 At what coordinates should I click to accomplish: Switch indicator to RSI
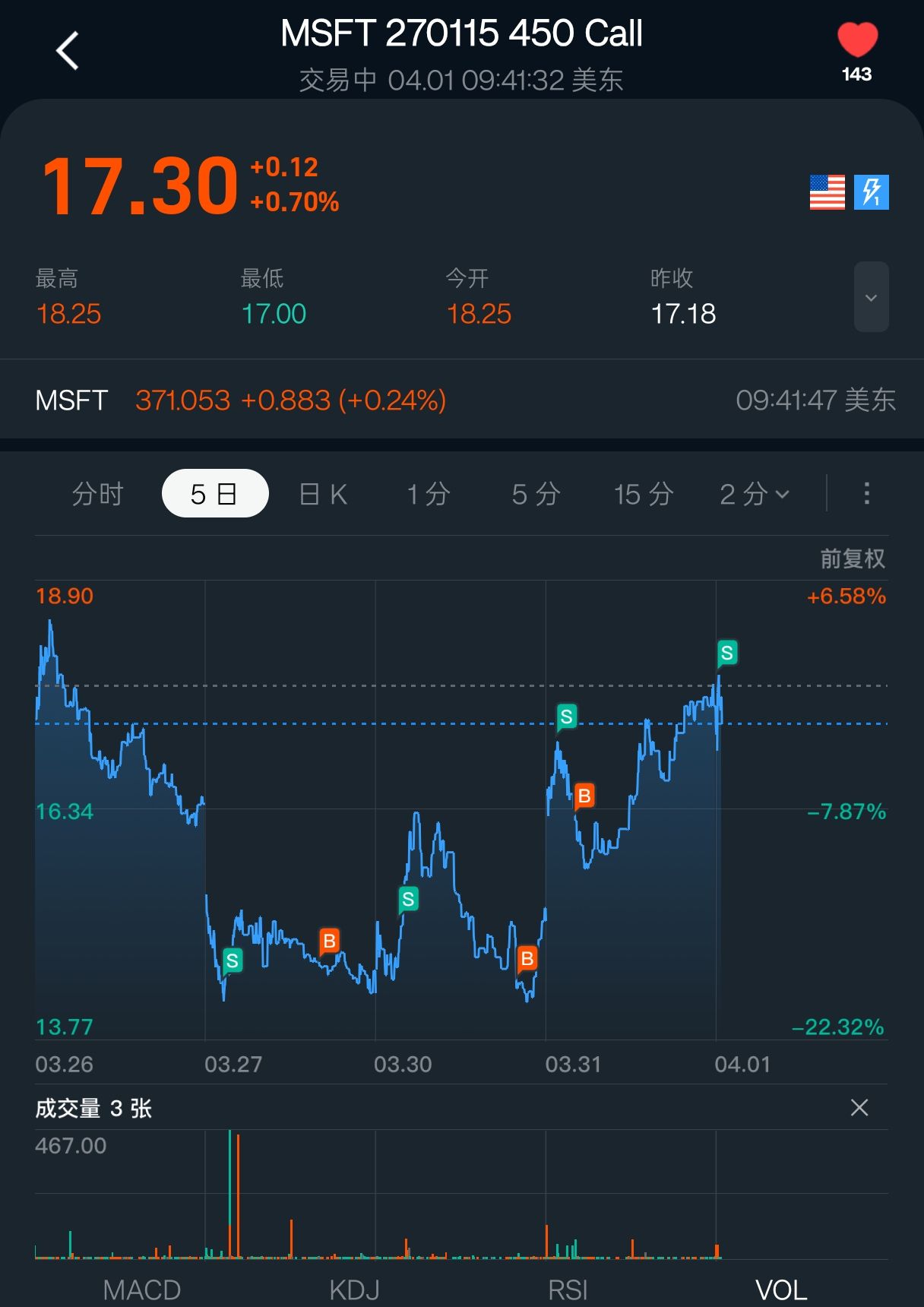(568, 1290)
